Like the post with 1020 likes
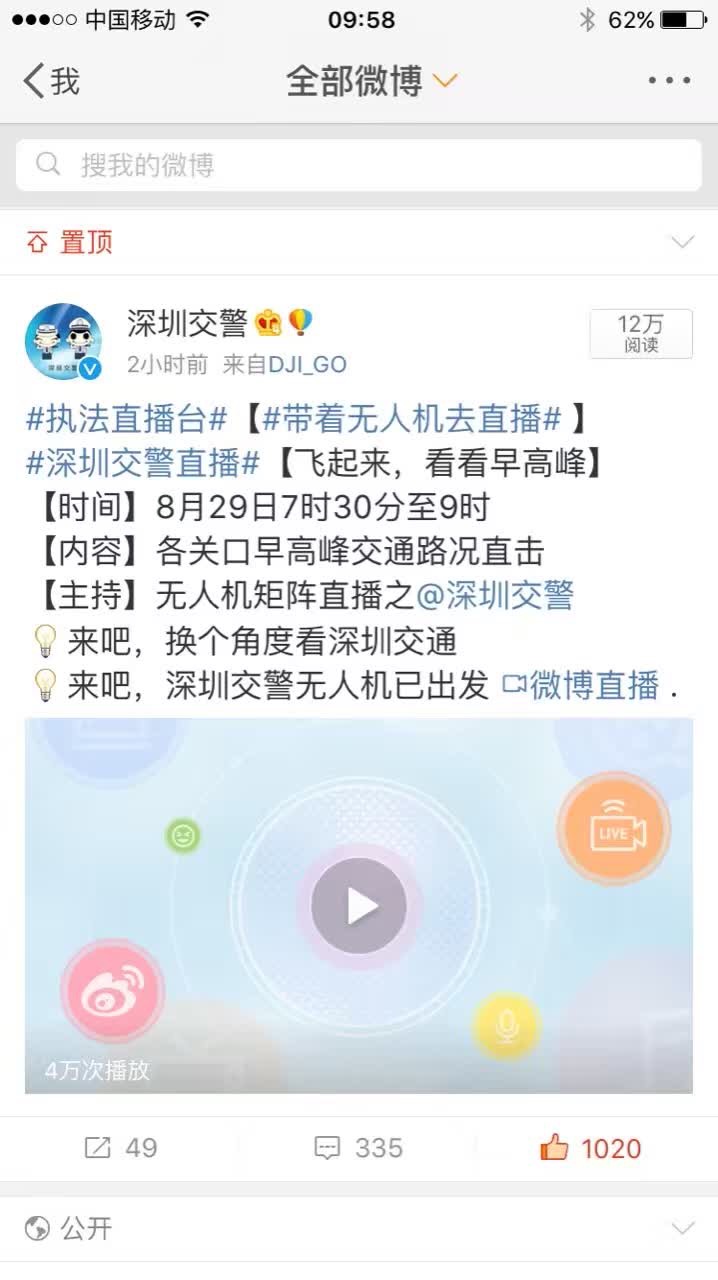Viewport: 718px width, 1280px height. click(590, 1148)
